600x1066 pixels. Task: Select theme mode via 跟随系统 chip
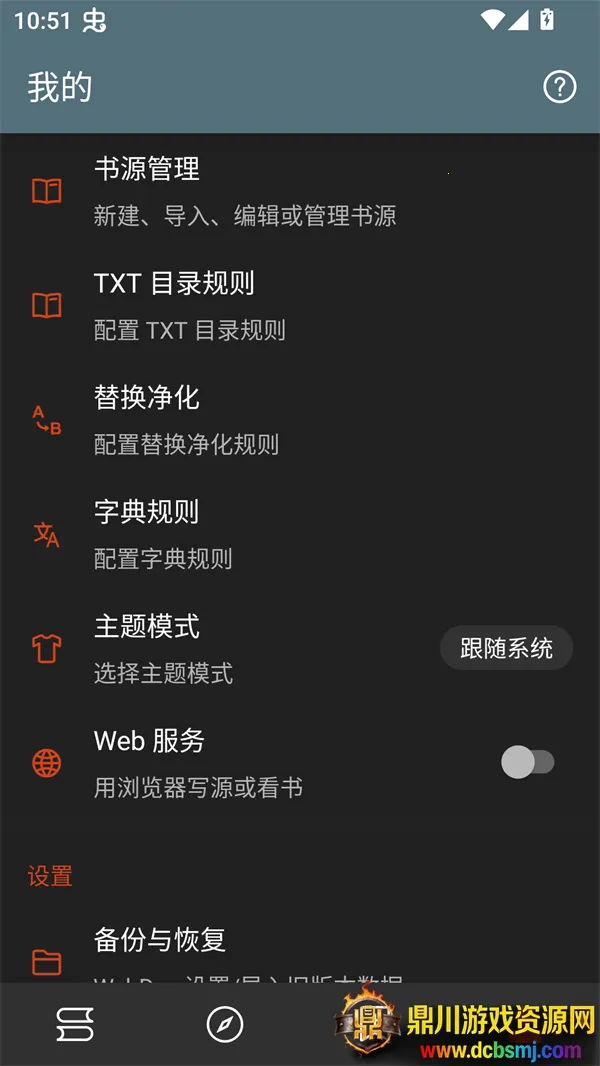point(506,648)
